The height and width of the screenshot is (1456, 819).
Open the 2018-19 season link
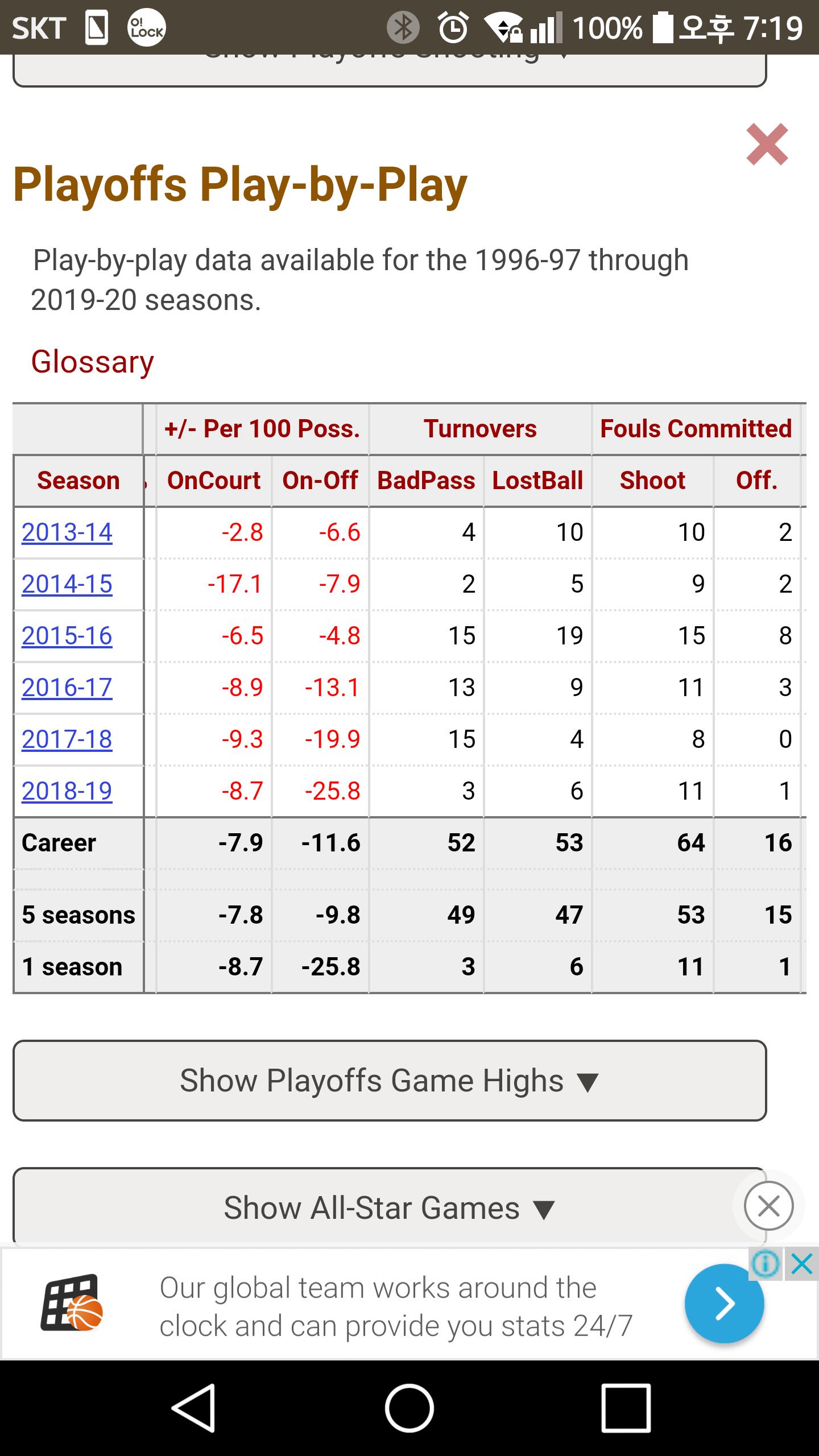(67, 791)
